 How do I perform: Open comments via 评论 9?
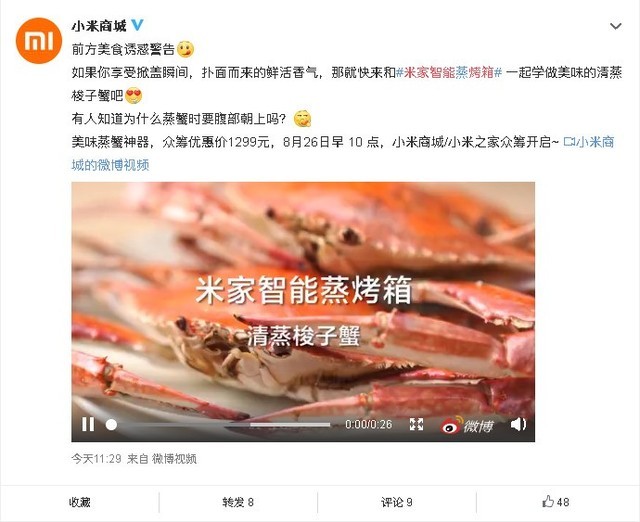(x=396, y=502)
